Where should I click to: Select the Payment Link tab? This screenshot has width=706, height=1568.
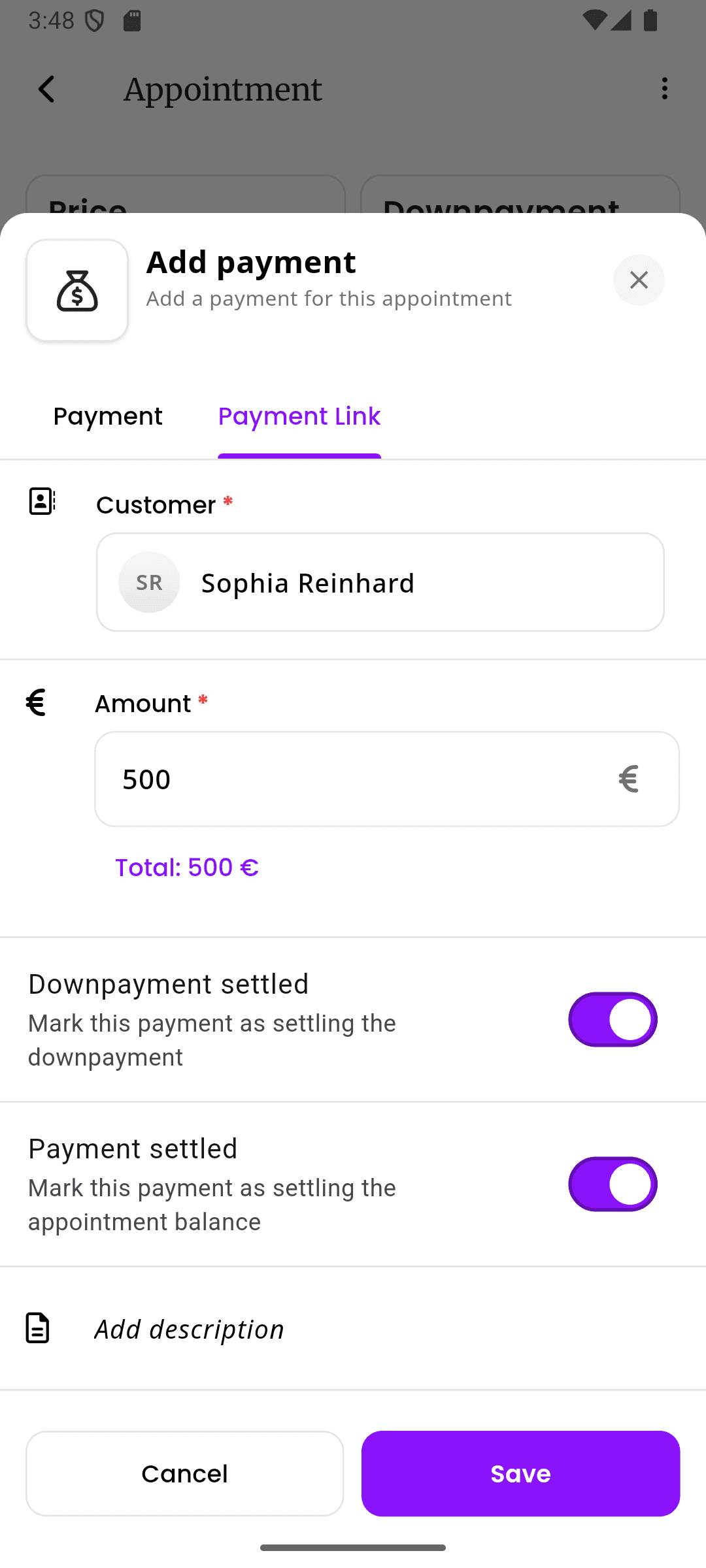point(299,416)
